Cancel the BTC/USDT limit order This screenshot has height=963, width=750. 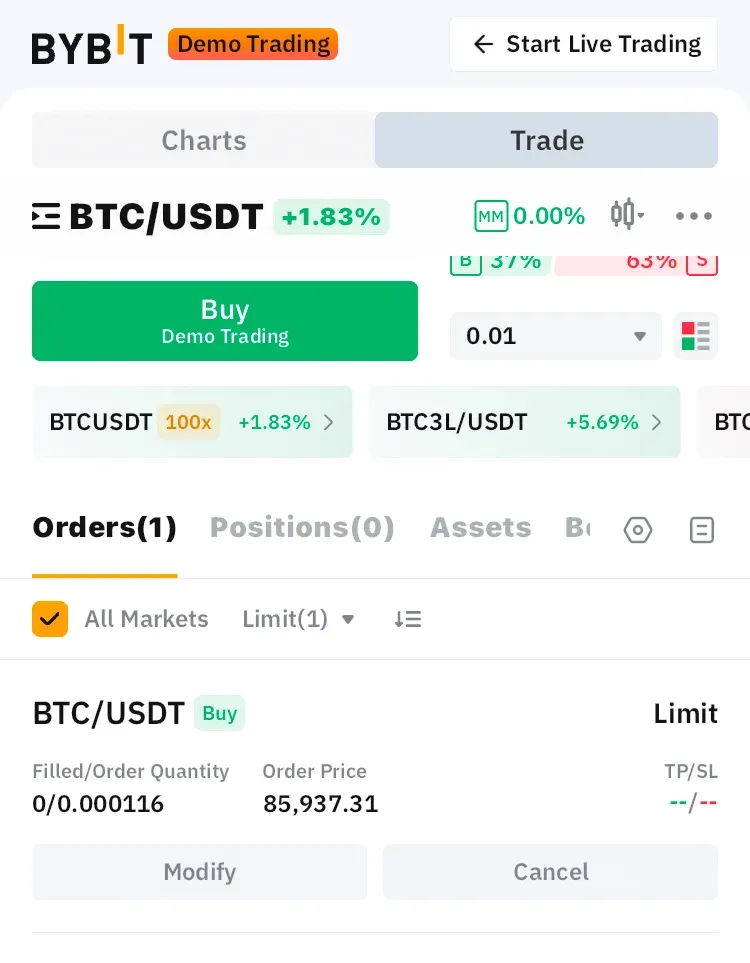tap(550, 872)
